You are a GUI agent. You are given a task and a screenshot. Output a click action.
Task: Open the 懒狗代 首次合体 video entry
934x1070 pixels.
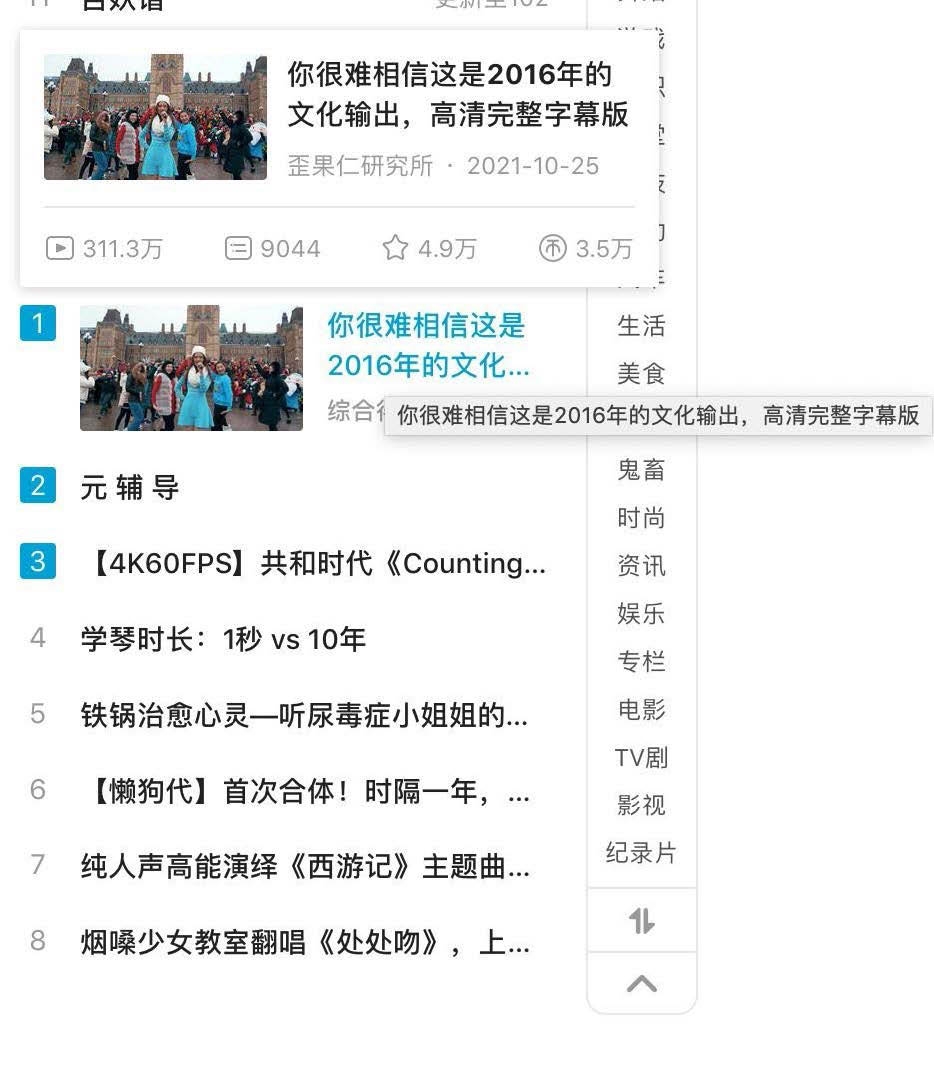(x=304, y=791)
